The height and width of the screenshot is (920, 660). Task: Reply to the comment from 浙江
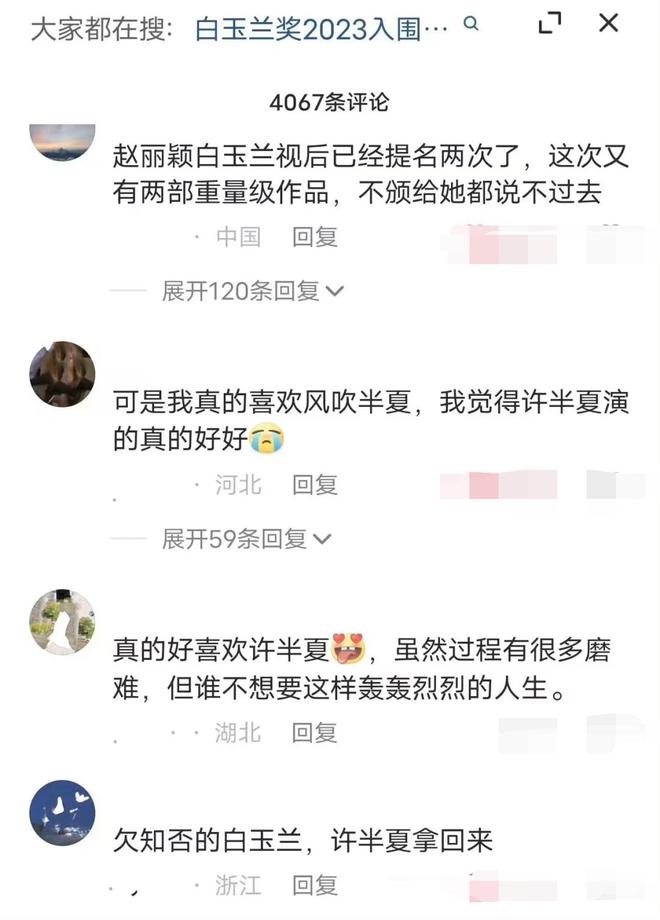click(x=315, y=885)
